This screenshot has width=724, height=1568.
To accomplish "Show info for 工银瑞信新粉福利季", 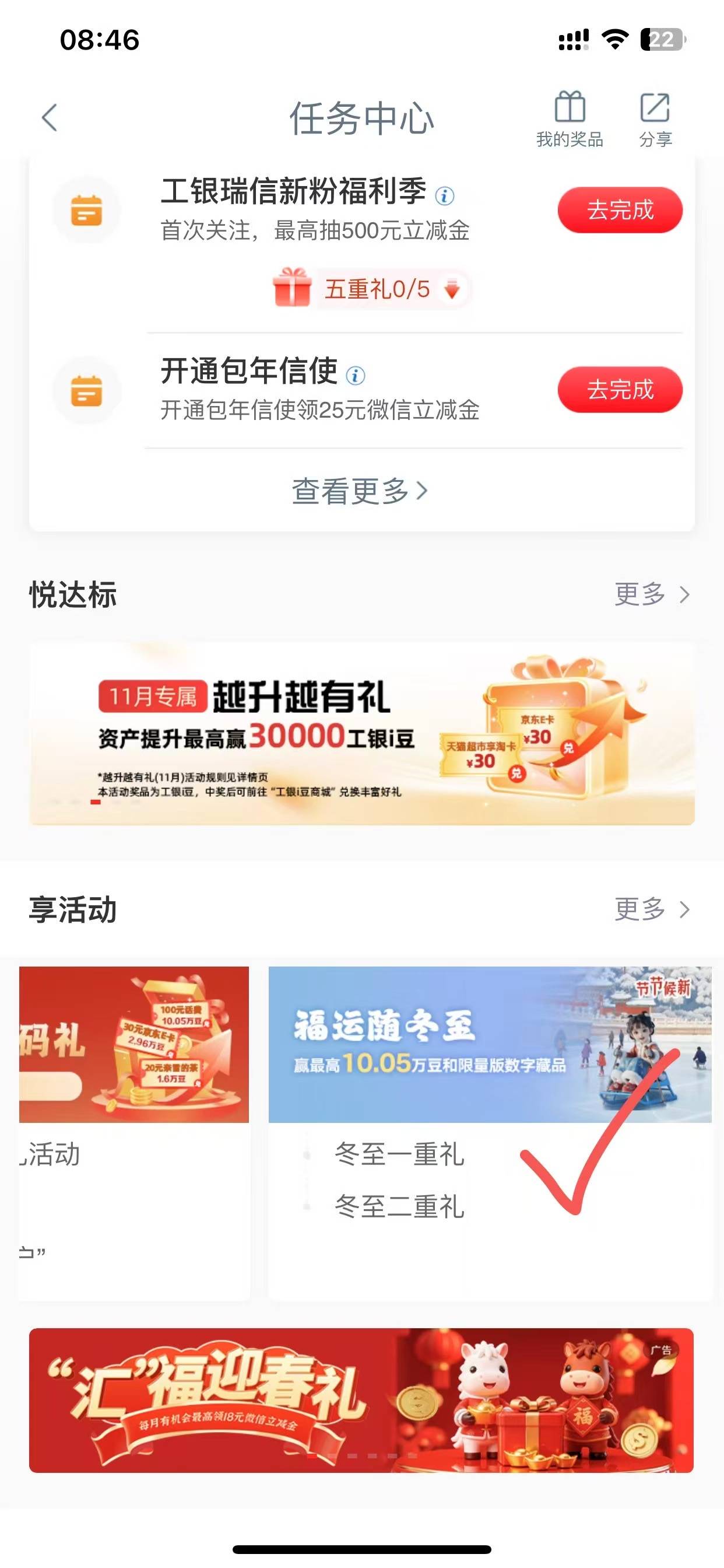I will click(445, 196).
